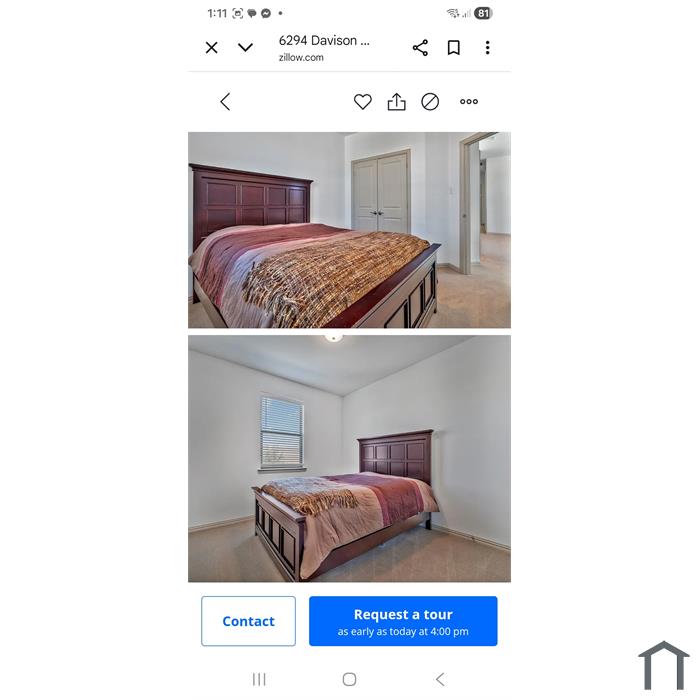This screenshot has height=700, width=700.
Task: Open more listing options (three circles)
Action: pyautogui.click(x=469, y=102)
